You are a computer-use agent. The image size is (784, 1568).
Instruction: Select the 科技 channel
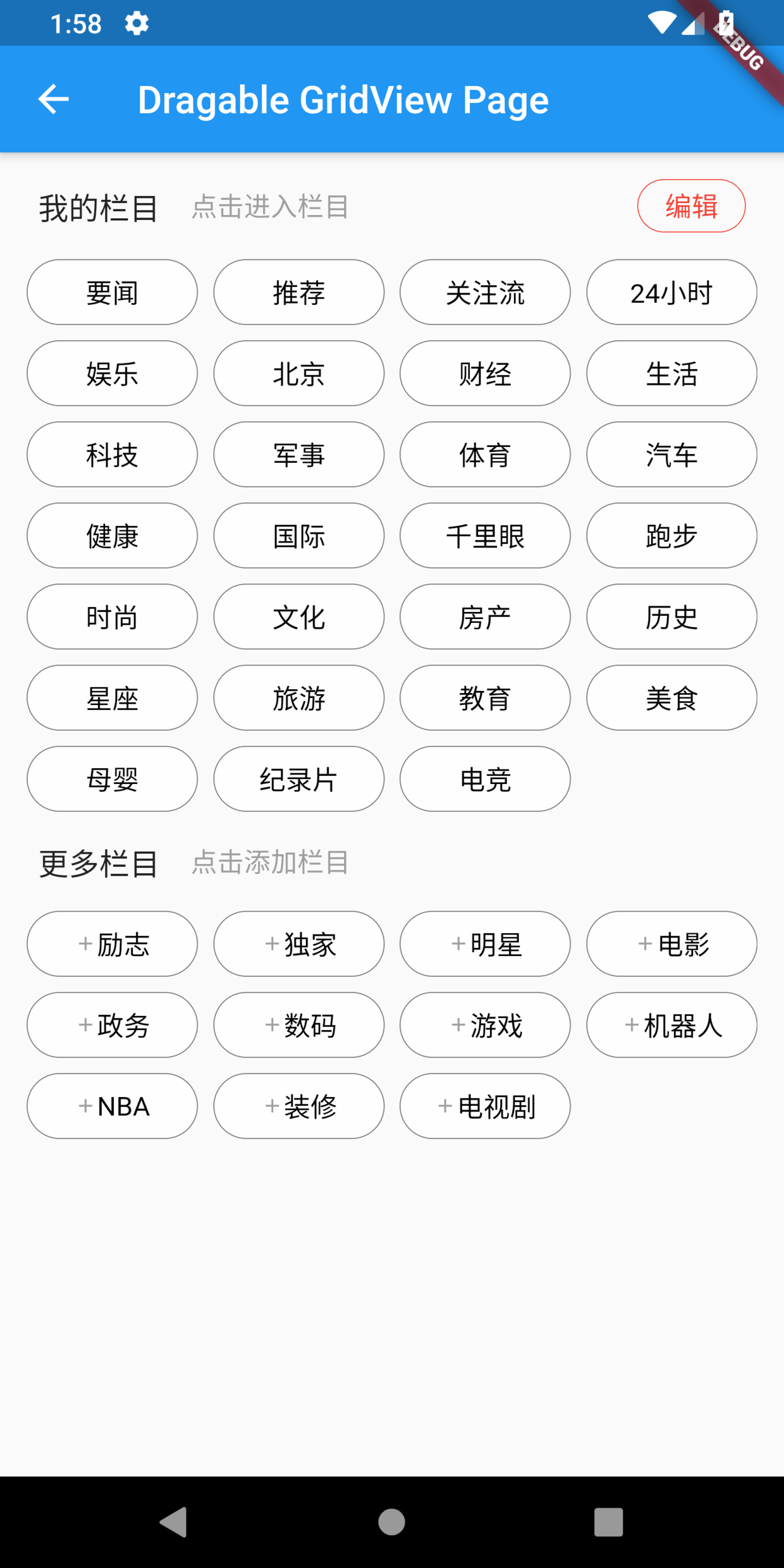pyautogui.click(x=112, y=455)
